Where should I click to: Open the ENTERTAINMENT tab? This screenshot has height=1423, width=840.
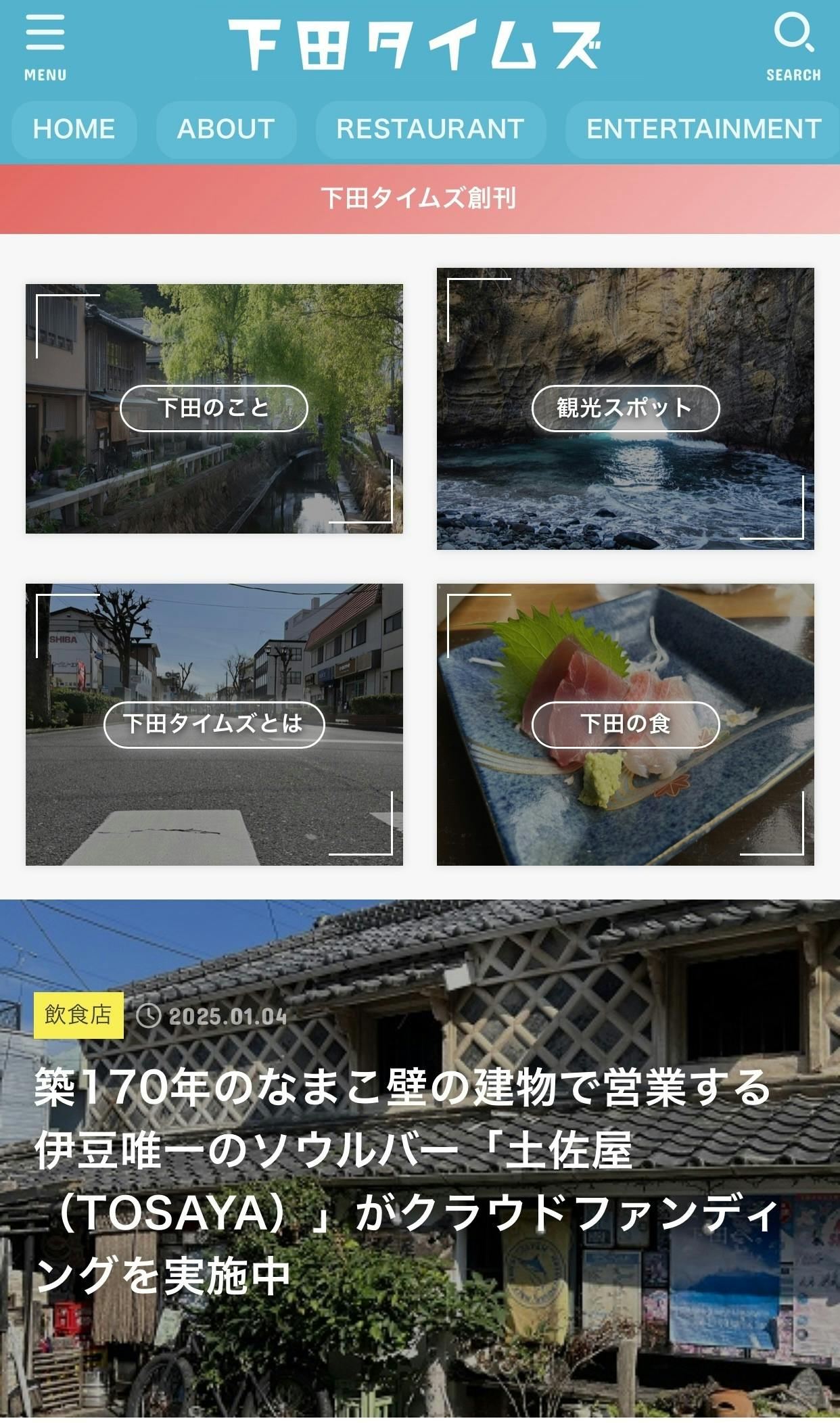pos(703,129)
